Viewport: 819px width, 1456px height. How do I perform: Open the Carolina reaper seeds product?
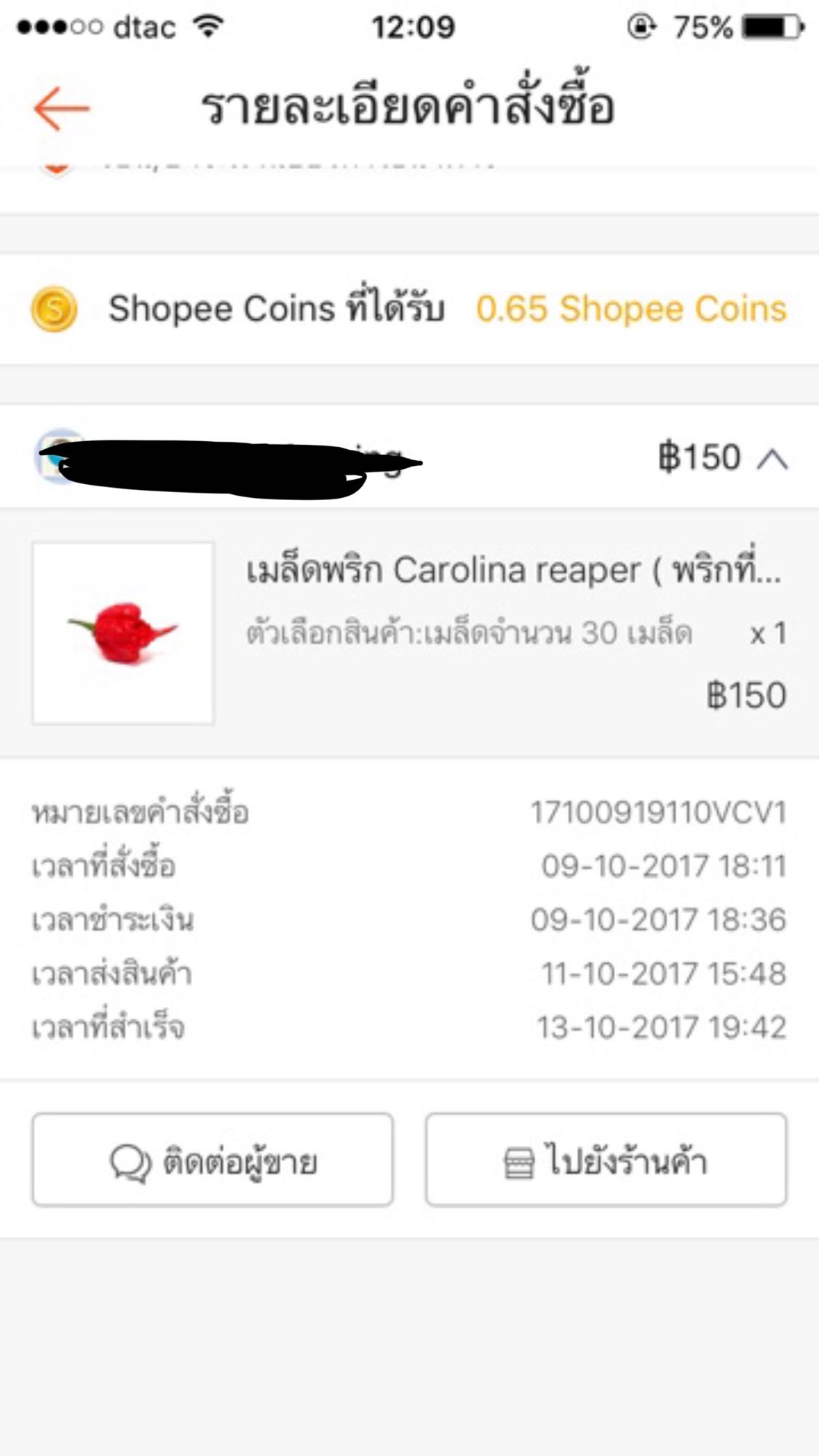pyautogui.click(x=409, y=633)
